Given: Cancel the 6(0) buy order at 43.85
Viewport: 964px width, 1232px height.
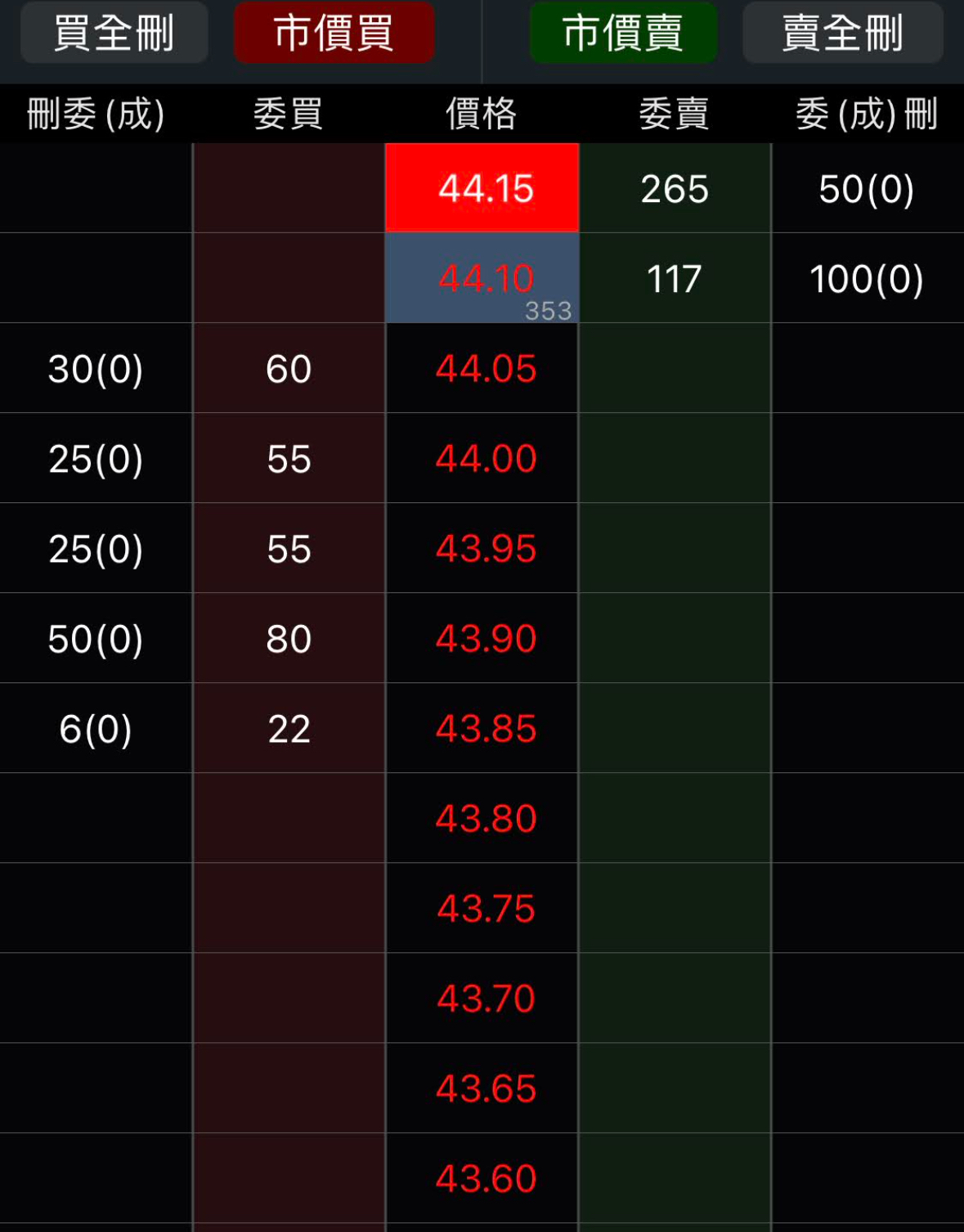Looking at the screenshot, I should pyautogui.click(x=96, y=729).
